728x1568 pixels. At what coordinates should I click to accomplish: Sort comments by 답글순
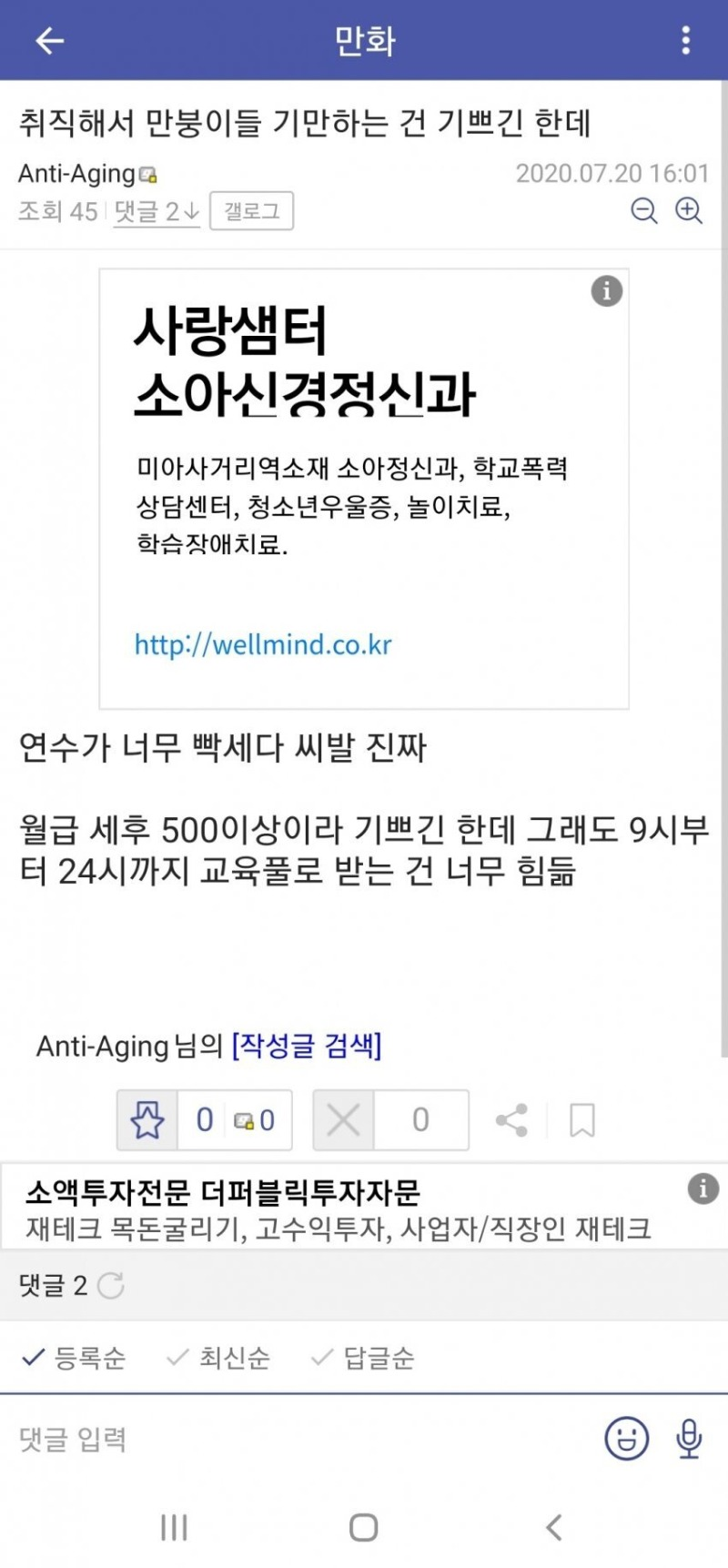(x=362, y=1359)
